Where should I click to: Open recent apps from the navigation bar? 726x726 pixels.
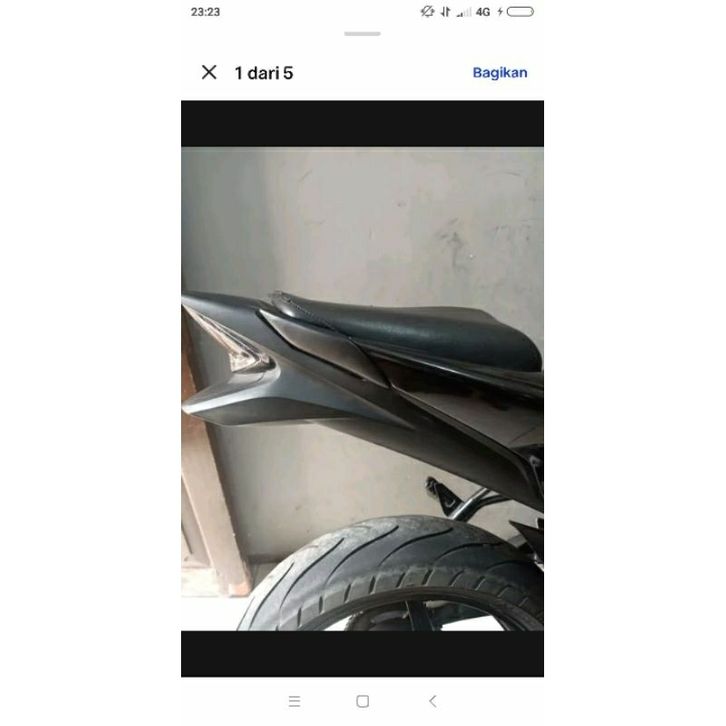point(294,701)
